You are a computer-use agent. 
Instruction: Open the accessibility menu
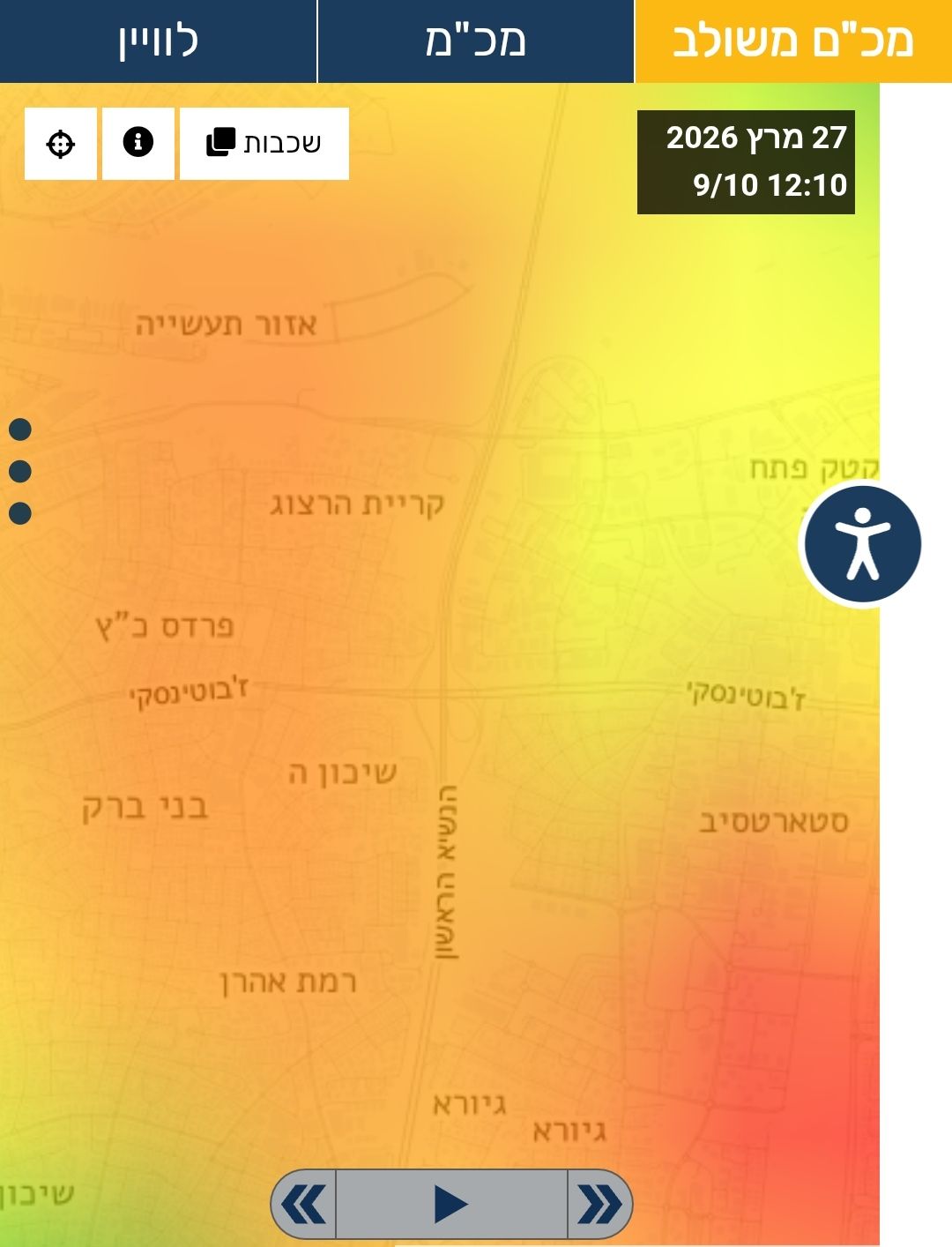(862, 544)
